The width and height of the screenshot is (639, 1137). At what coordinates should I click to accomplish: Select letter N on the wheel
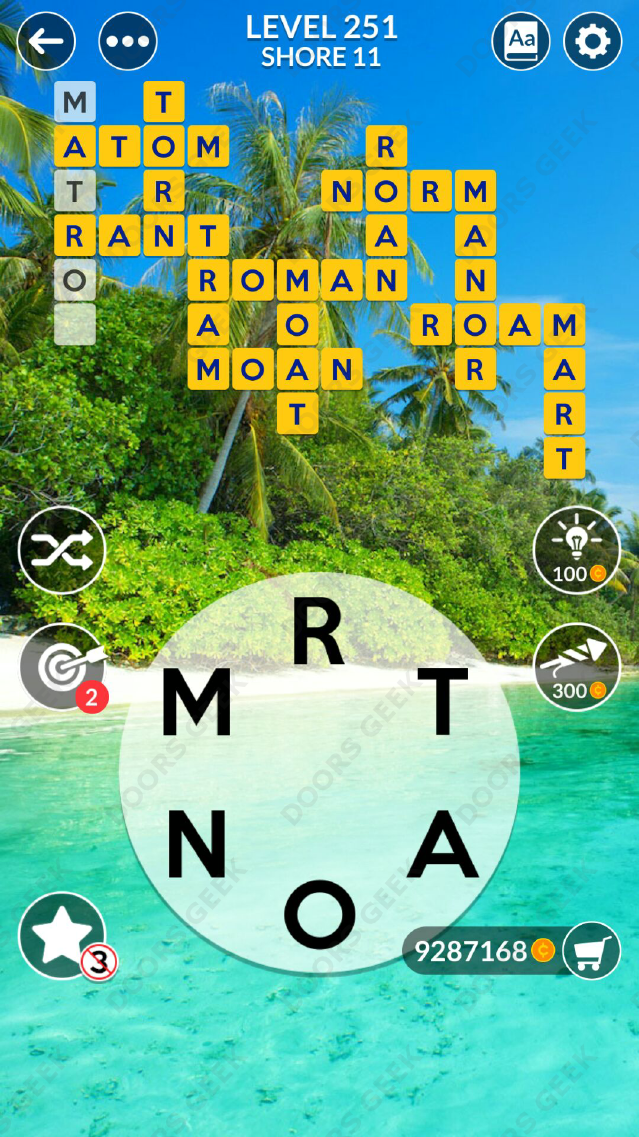click(x=196, y=843)
